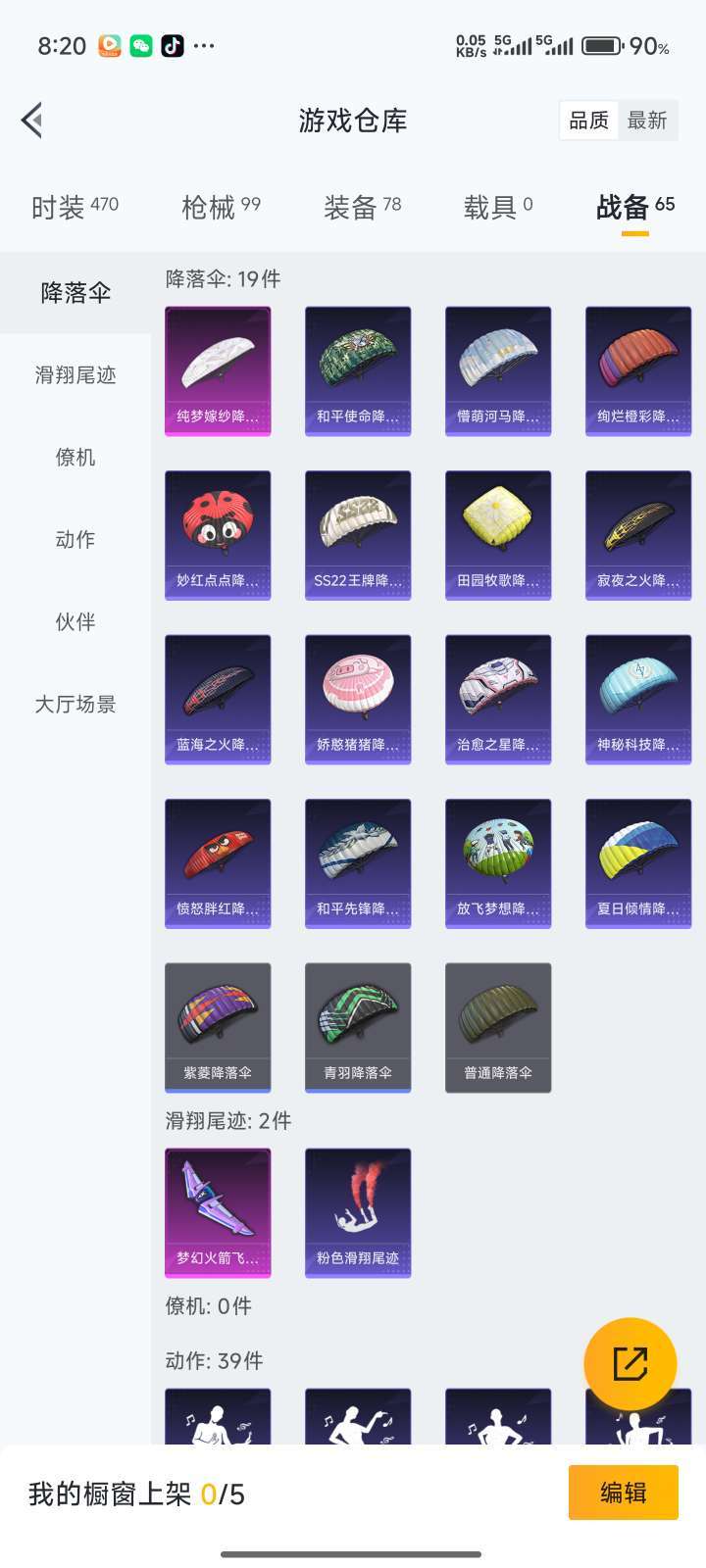Select the 普通降落伞 parachute
Viewport: 706px width, 1568px height.
498,1025
